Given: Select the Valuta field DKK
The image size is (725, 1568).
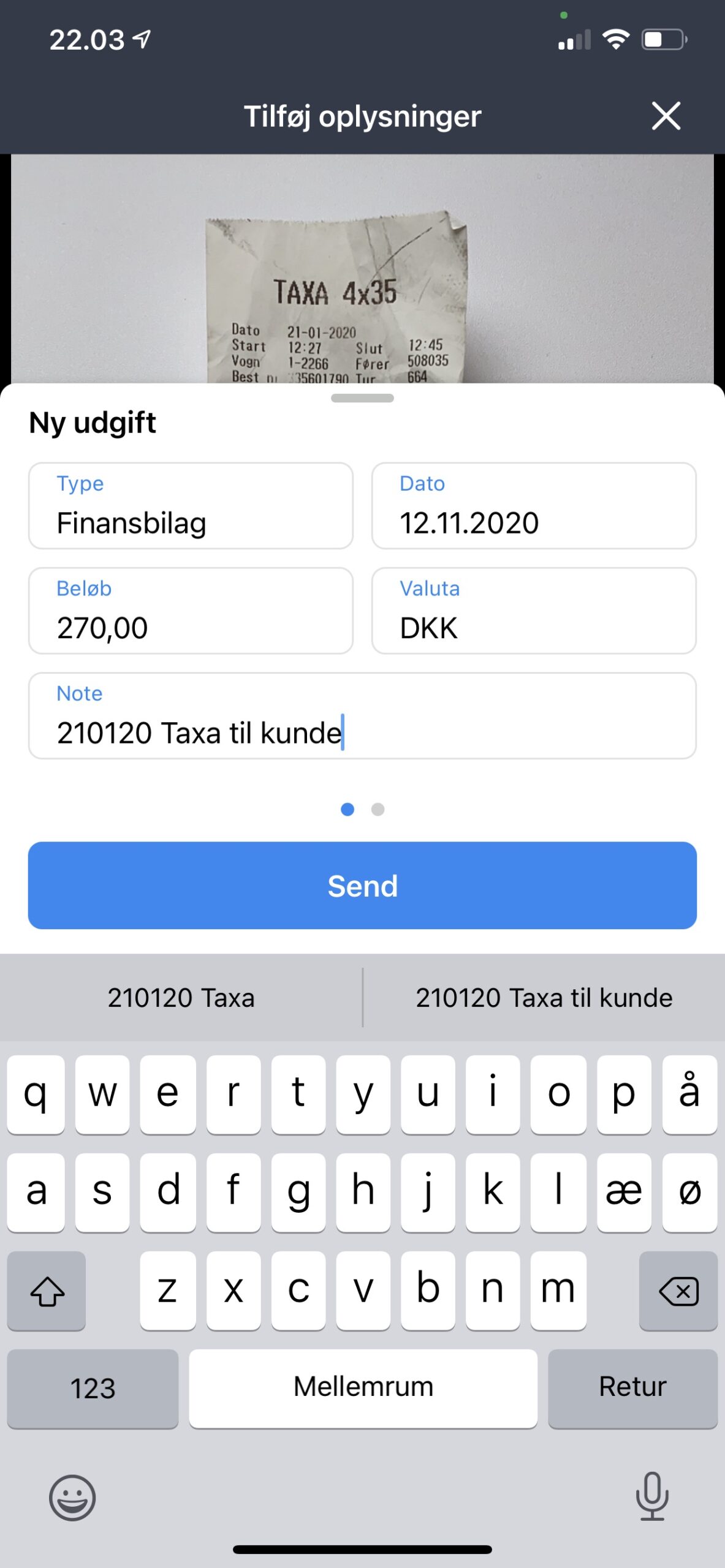Looking at the screenshot, I should pos(534,611).
